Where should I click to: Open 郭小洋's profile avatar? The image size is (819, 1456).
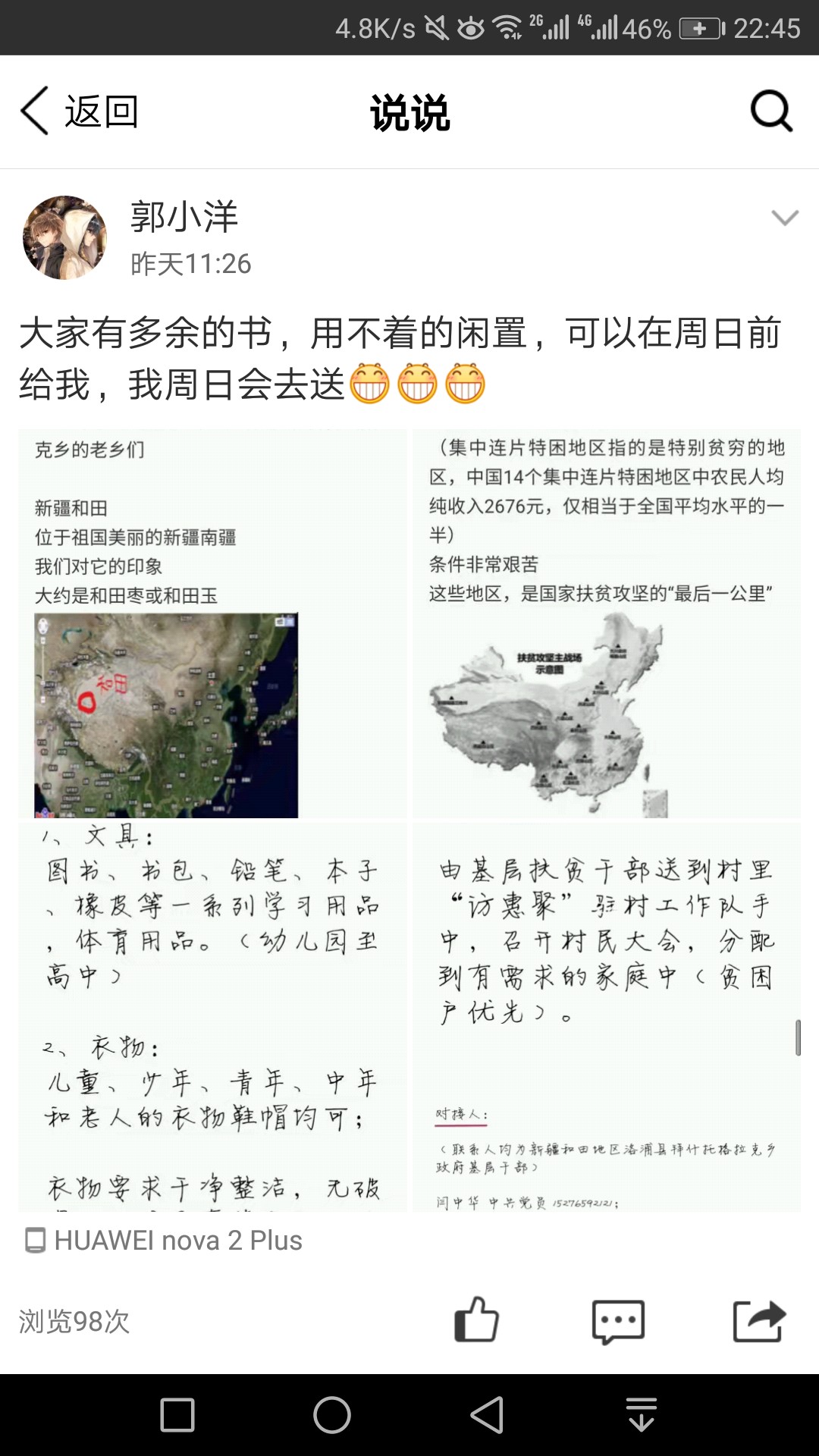64,237
